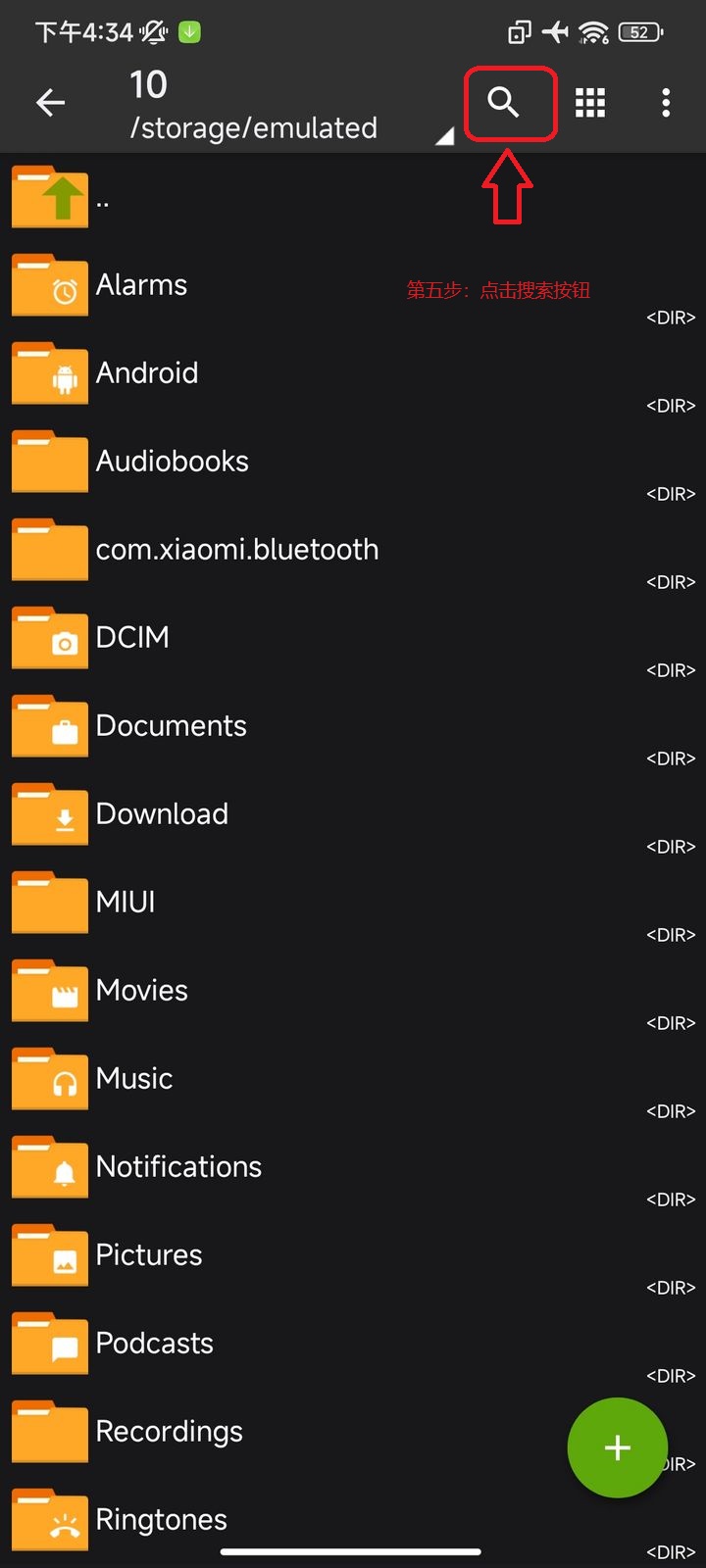706x1568 pixels.
Task: Tap the green plus add button
Action: [617, 1447]
